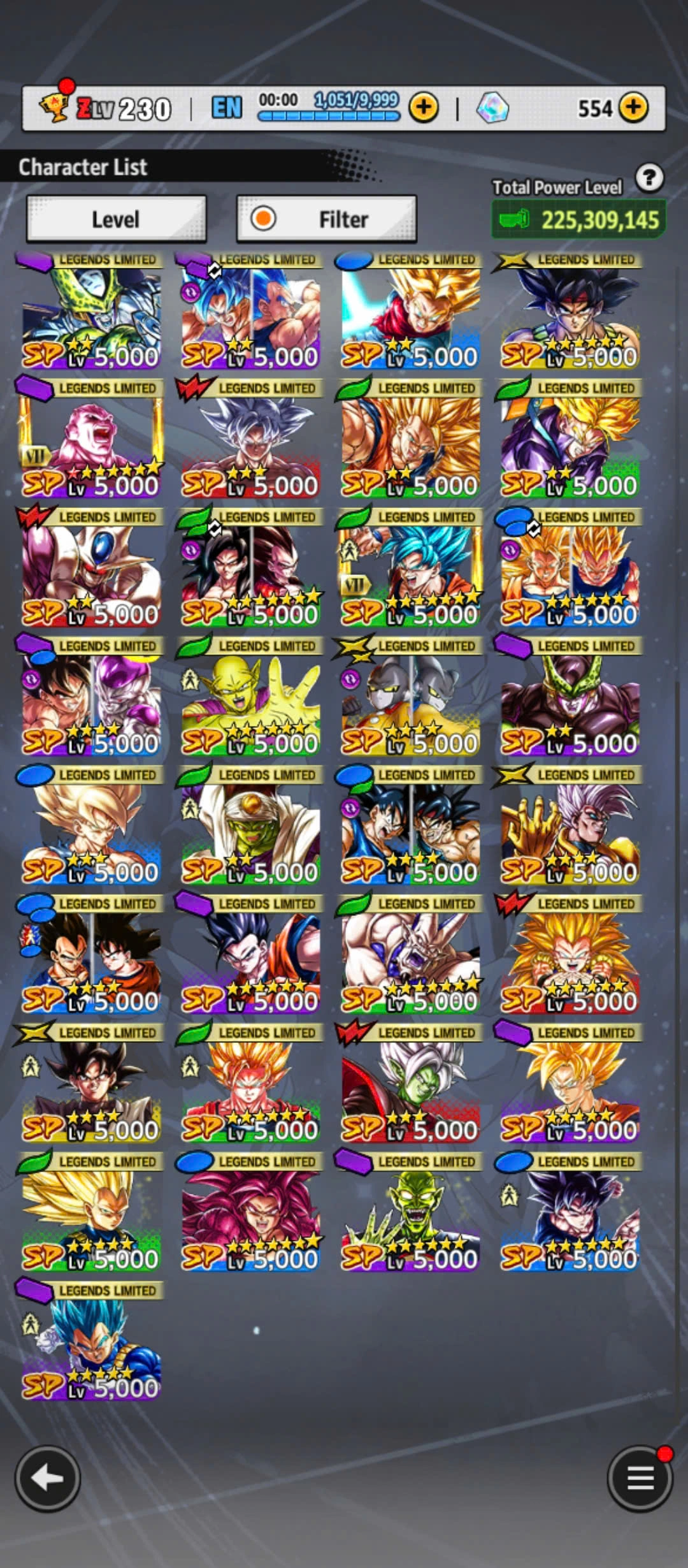Open the trophy rank level icon
Screen dimensions: 688x1568
tap(55, 106)
